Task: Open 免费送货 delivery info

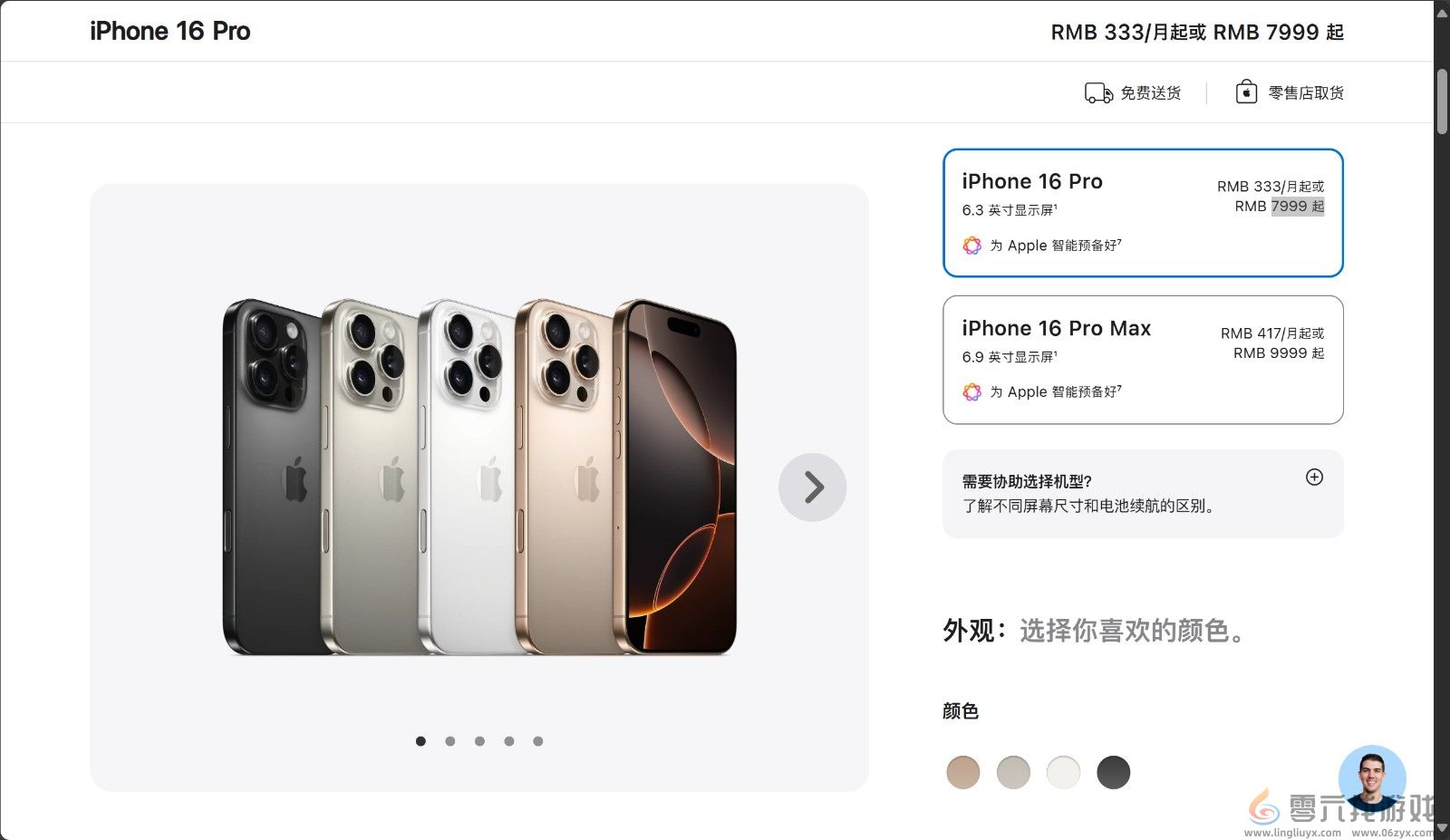Action: (1133, 92)
